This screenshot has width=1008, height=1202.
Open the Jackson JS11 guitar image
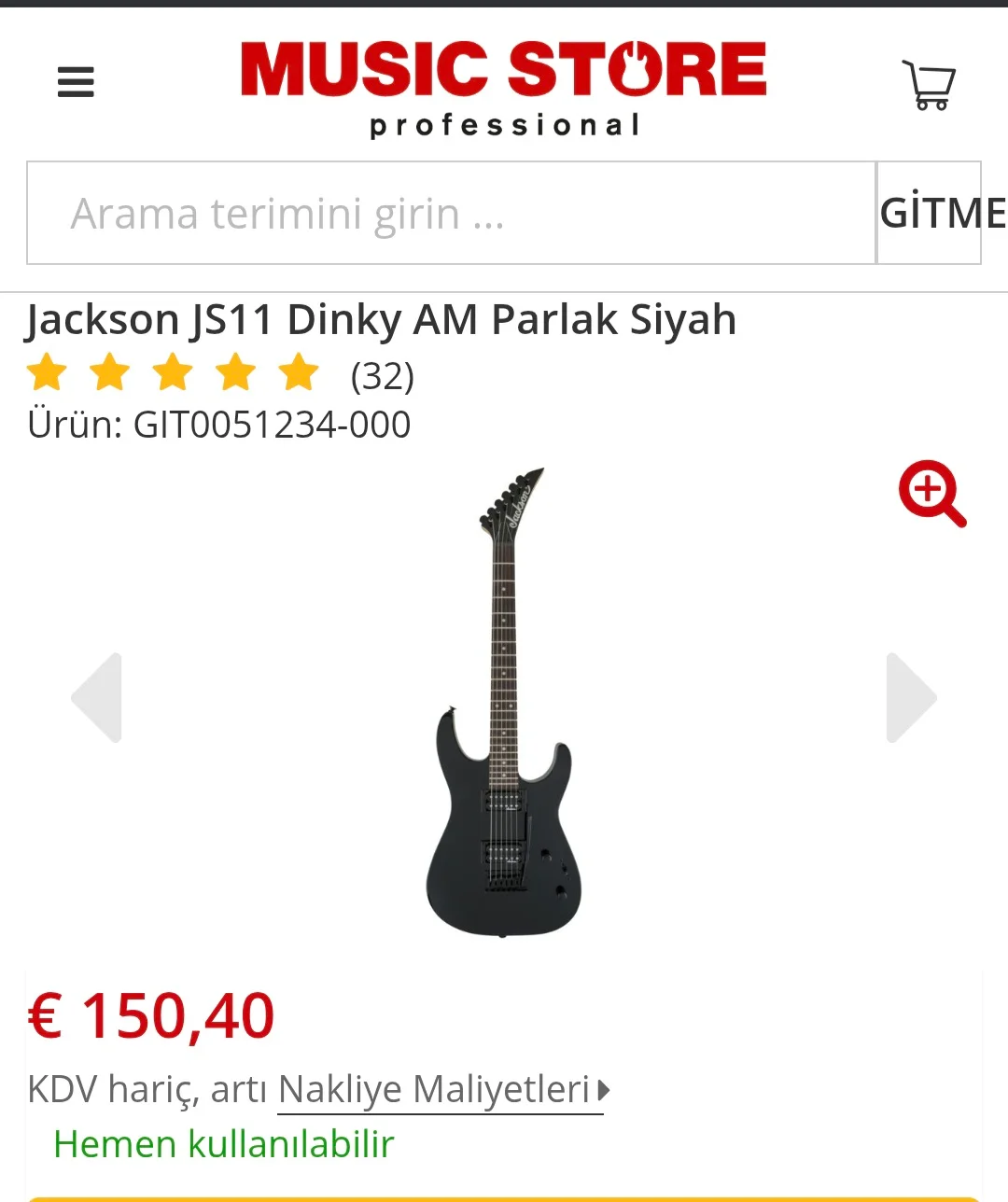(504, 702)
